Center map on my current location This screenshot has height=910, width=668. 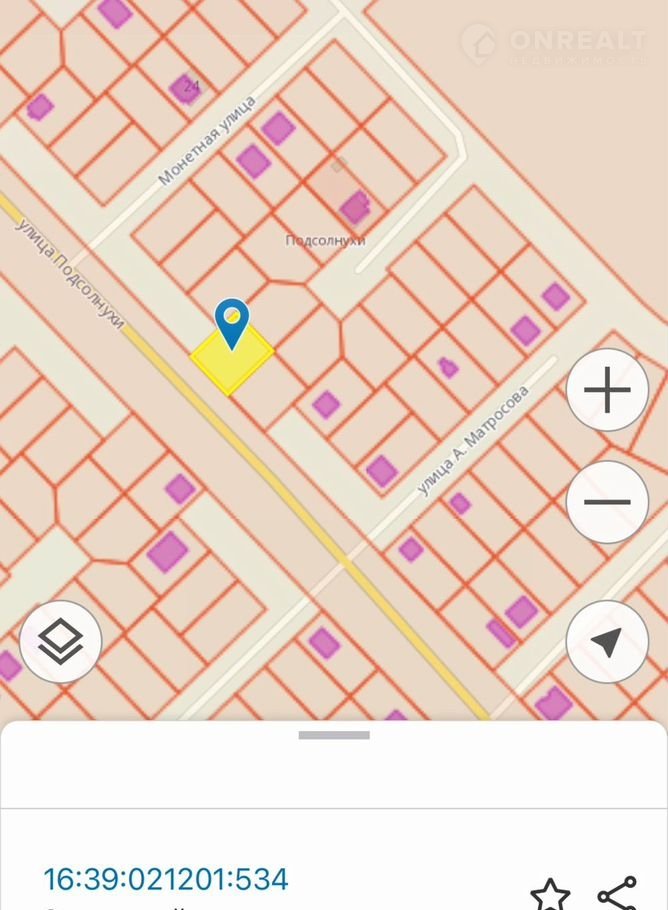click(x=607, y=642)
